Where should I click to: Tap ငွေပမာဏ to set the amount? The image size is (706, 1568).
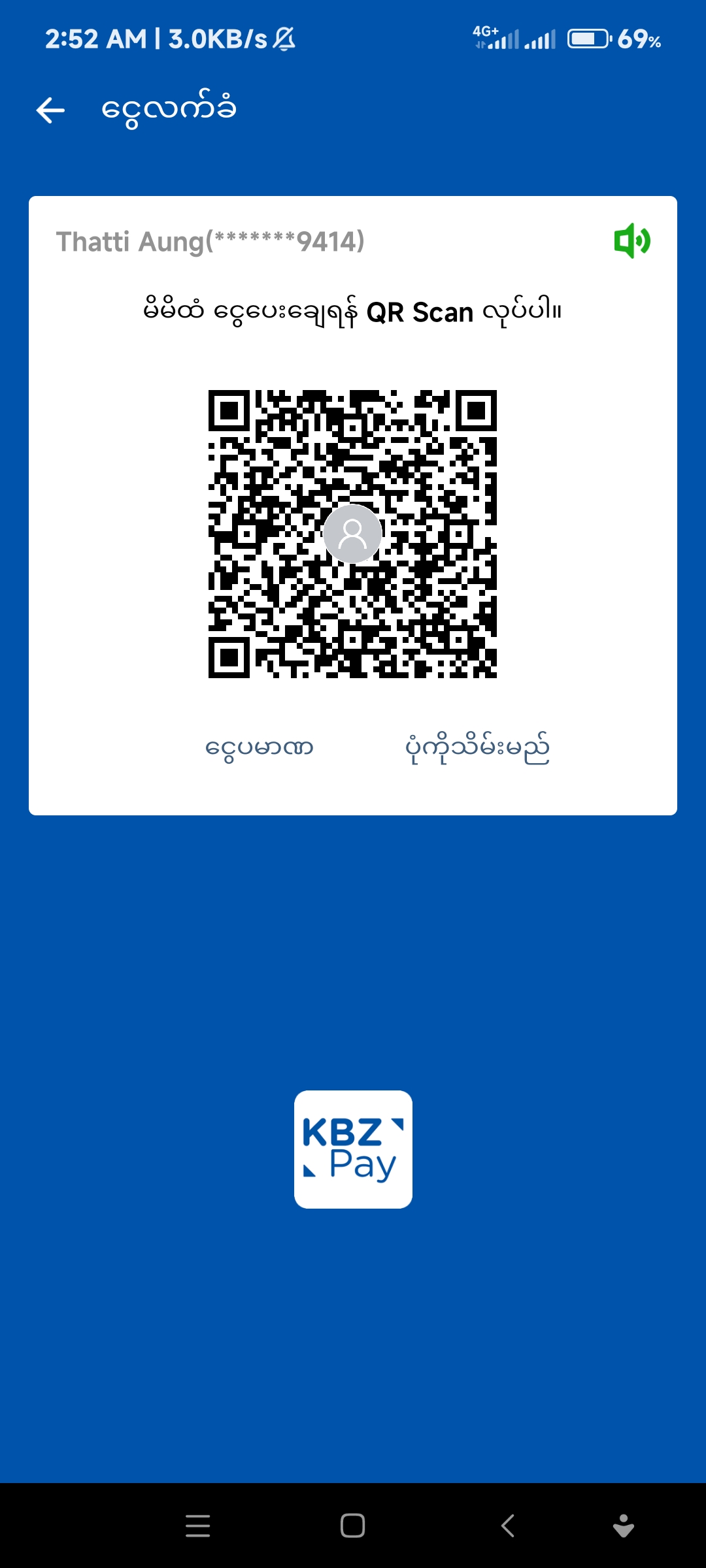pos(260,747)
